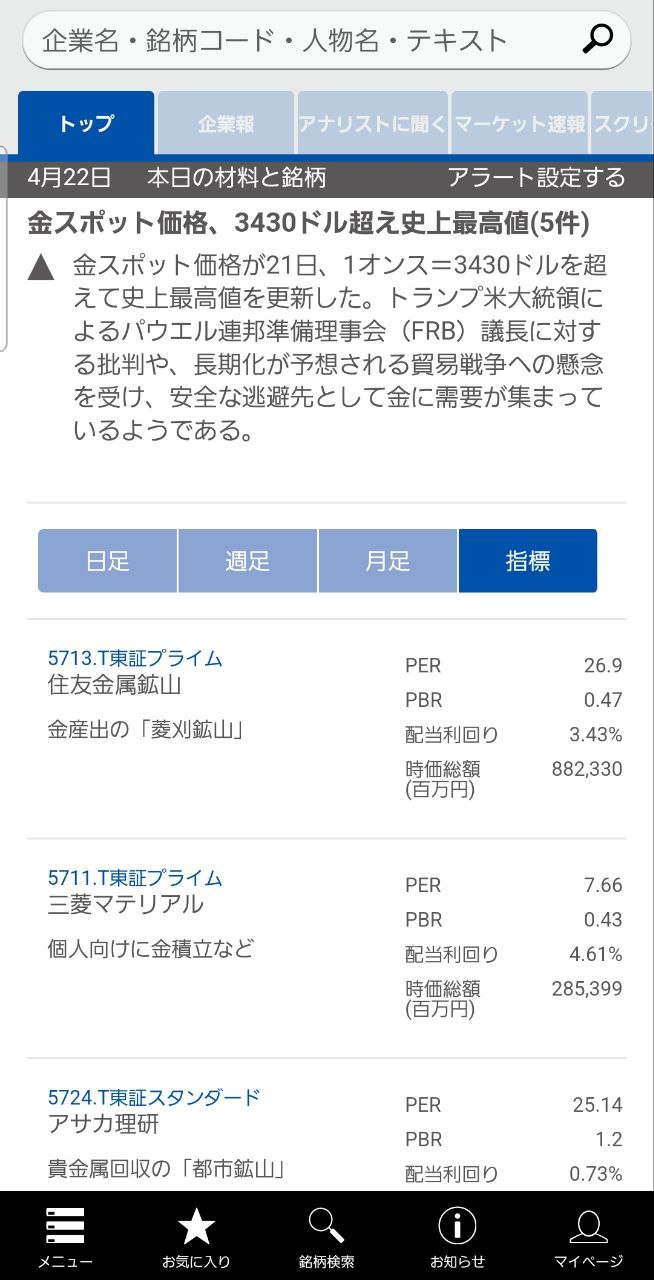The width and height of the screenshot is (654, 1280).
Task: Collapse the gold spot price article triangle
Action: pos(41,268)
